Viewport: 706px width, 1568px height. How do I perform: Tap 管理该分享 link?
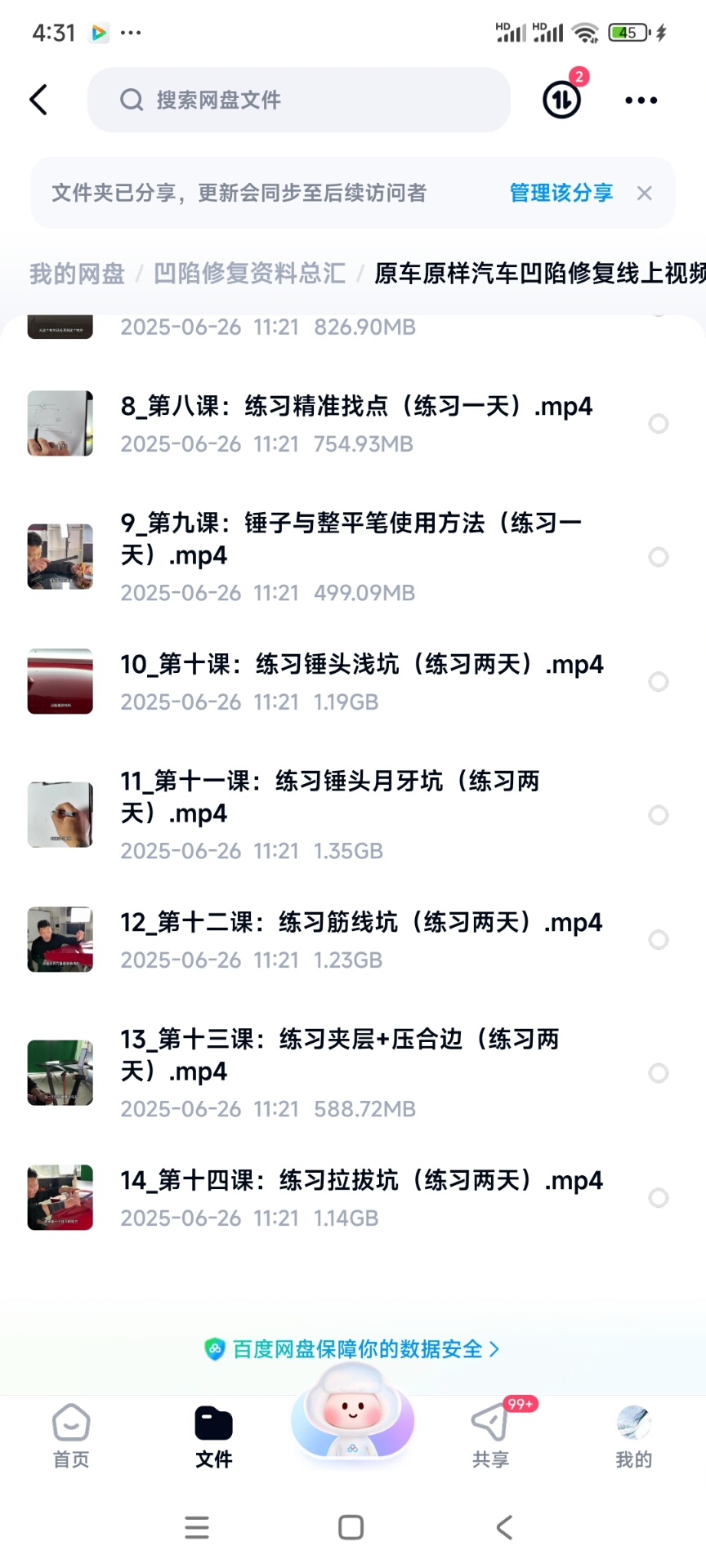tap(561, 193)
